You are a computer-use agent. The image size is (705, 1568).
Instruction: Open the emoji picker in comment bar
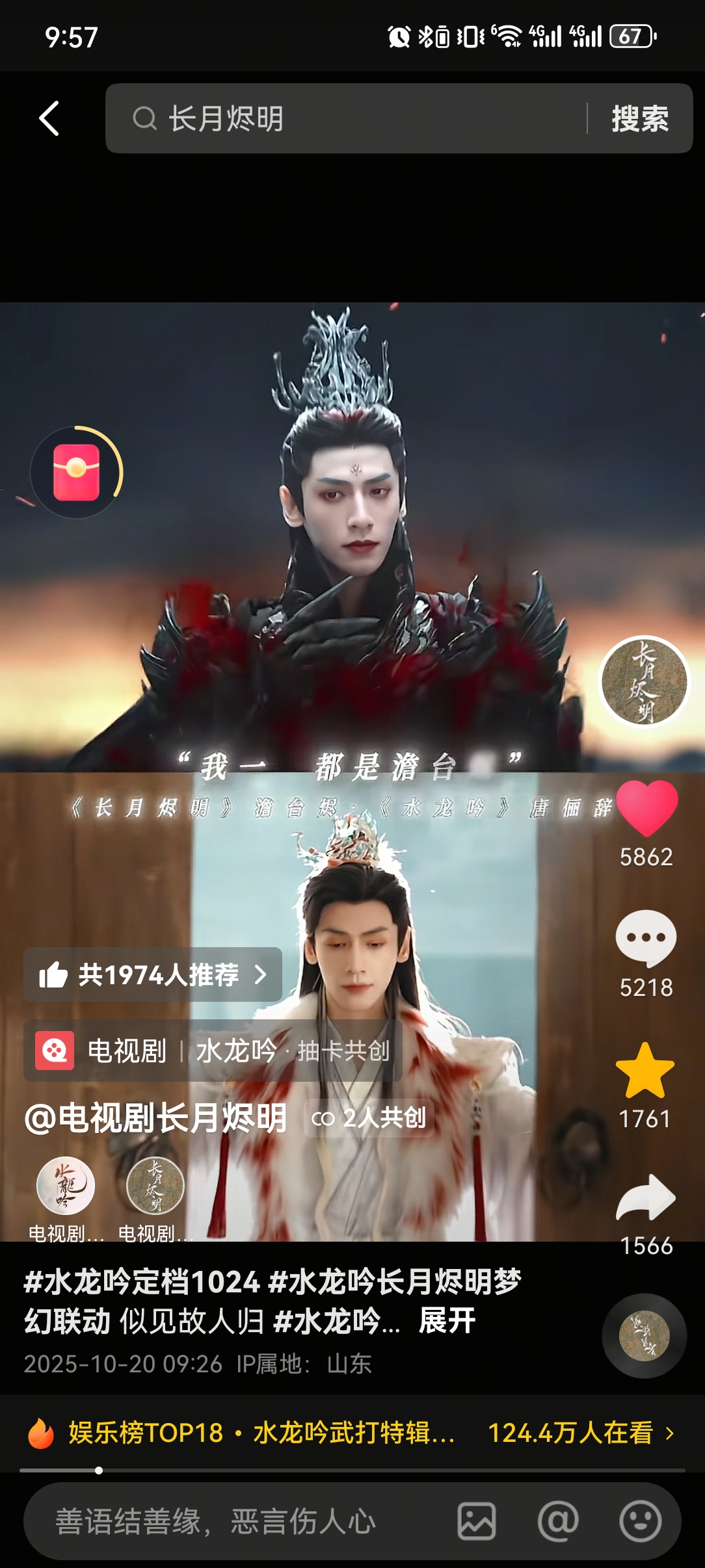coord(641,1521)
